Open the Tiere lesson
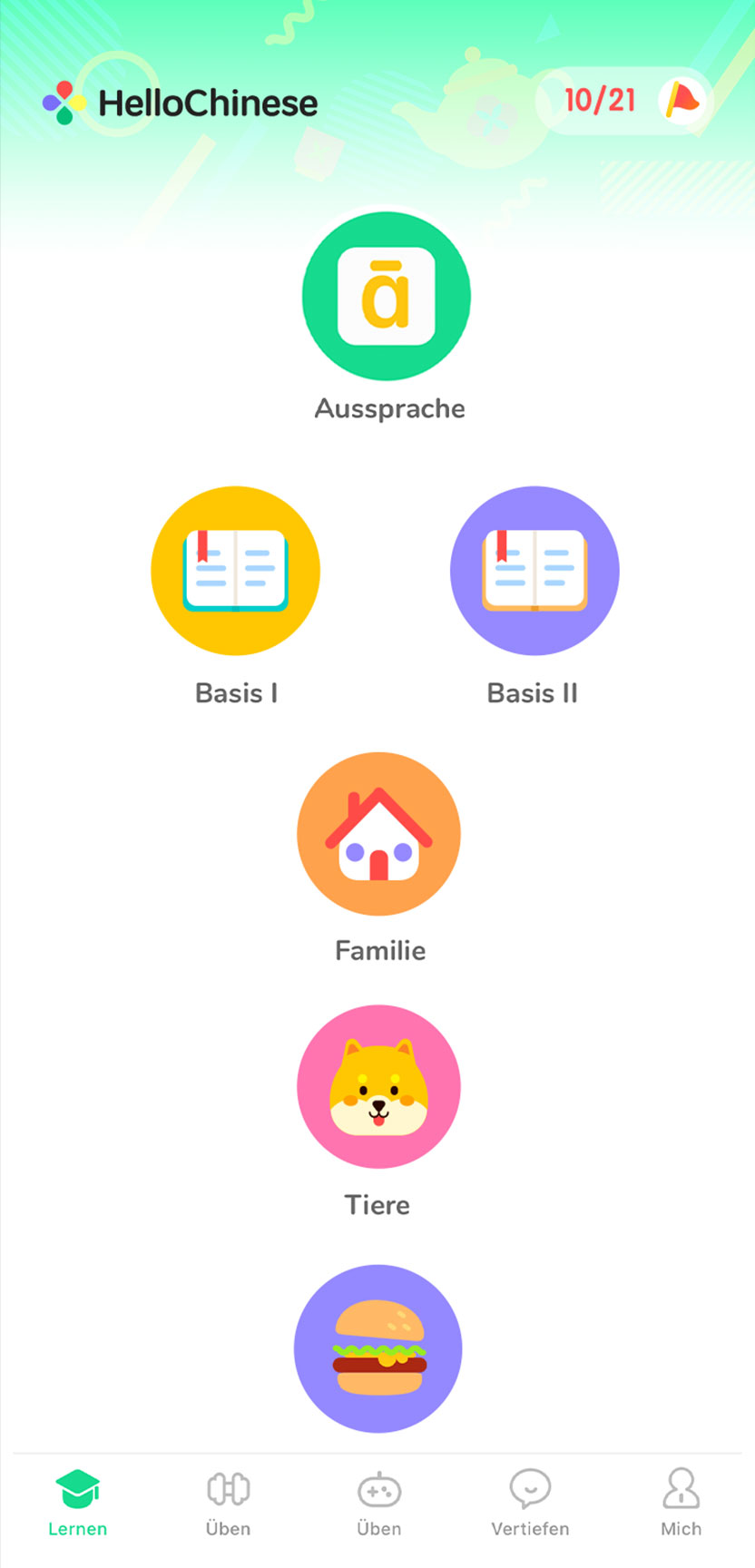The height and width of the screenshot is (1568, 755). (x=378, y=1086)
